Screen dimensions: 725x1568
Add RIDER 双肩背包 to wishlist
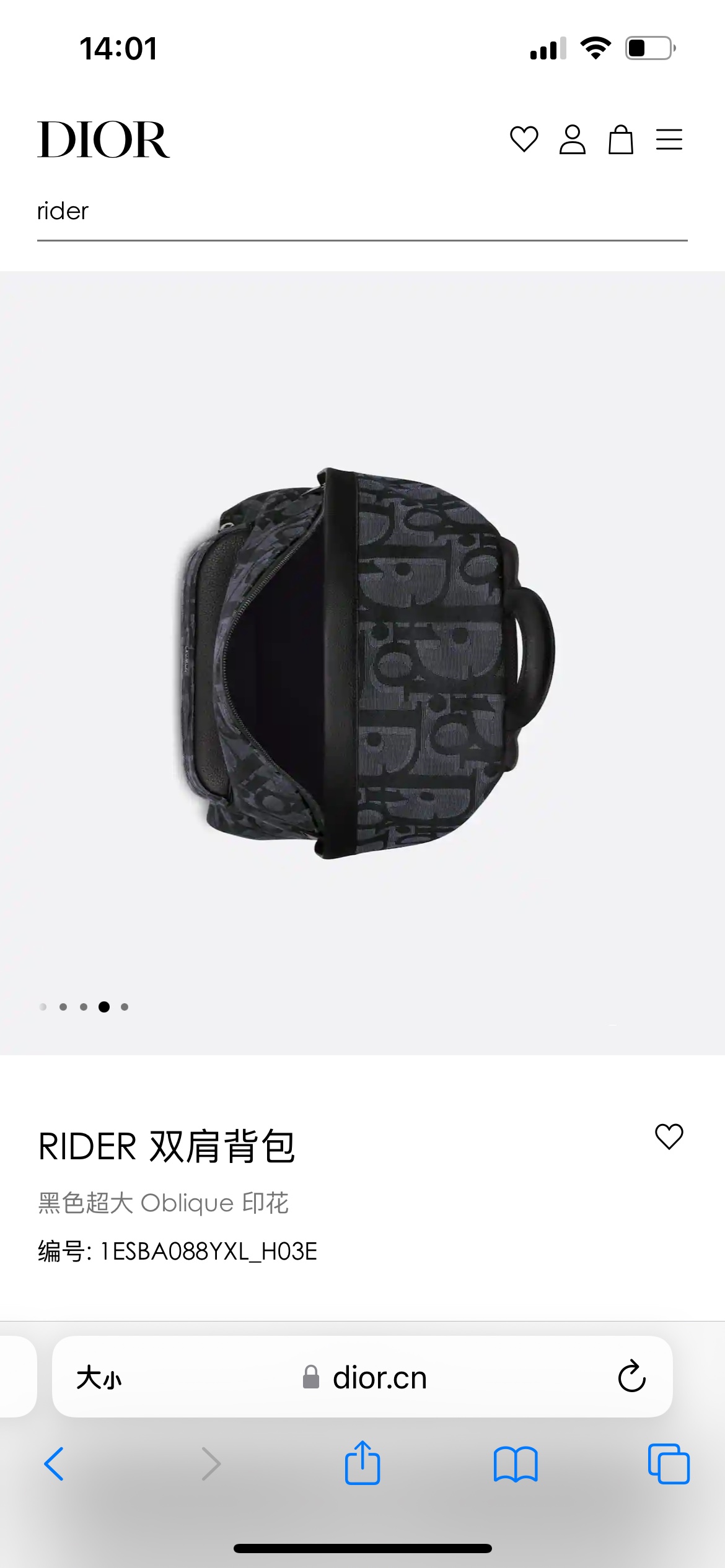pyautogui.click(x=669, y=1137)
